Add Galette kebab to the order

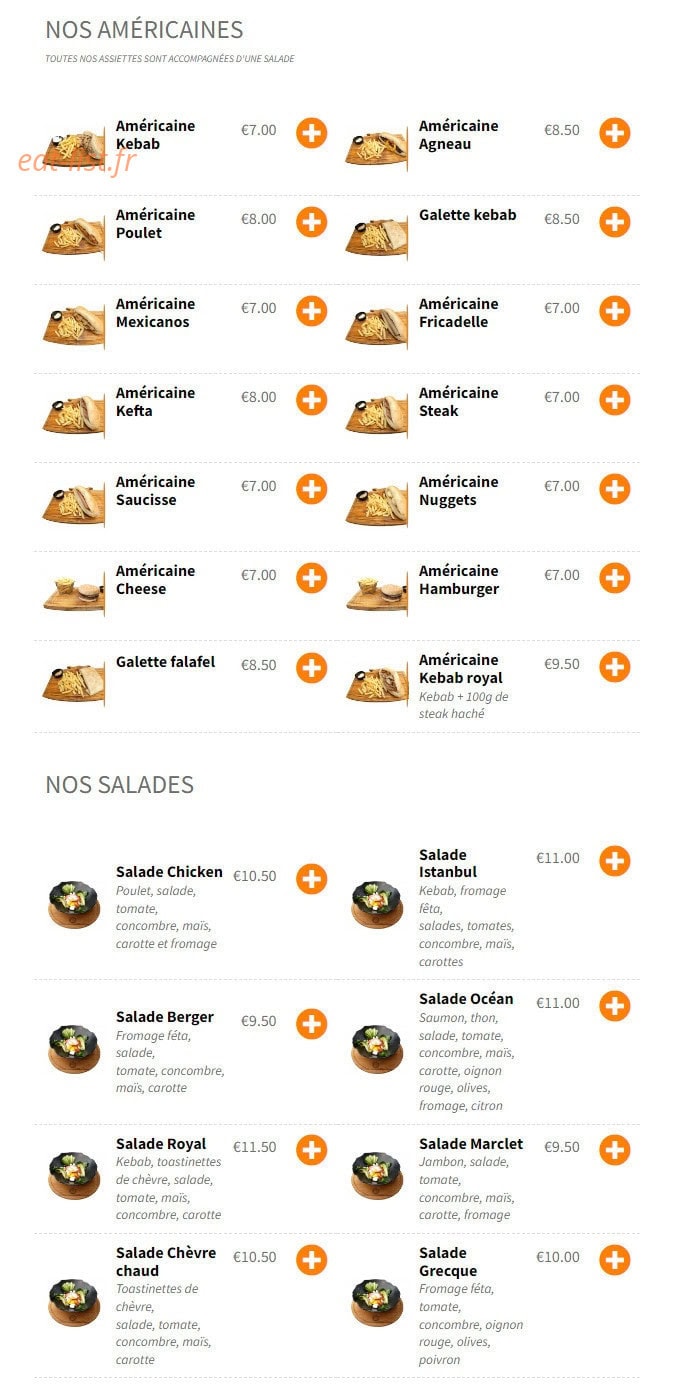pos(614,221)
